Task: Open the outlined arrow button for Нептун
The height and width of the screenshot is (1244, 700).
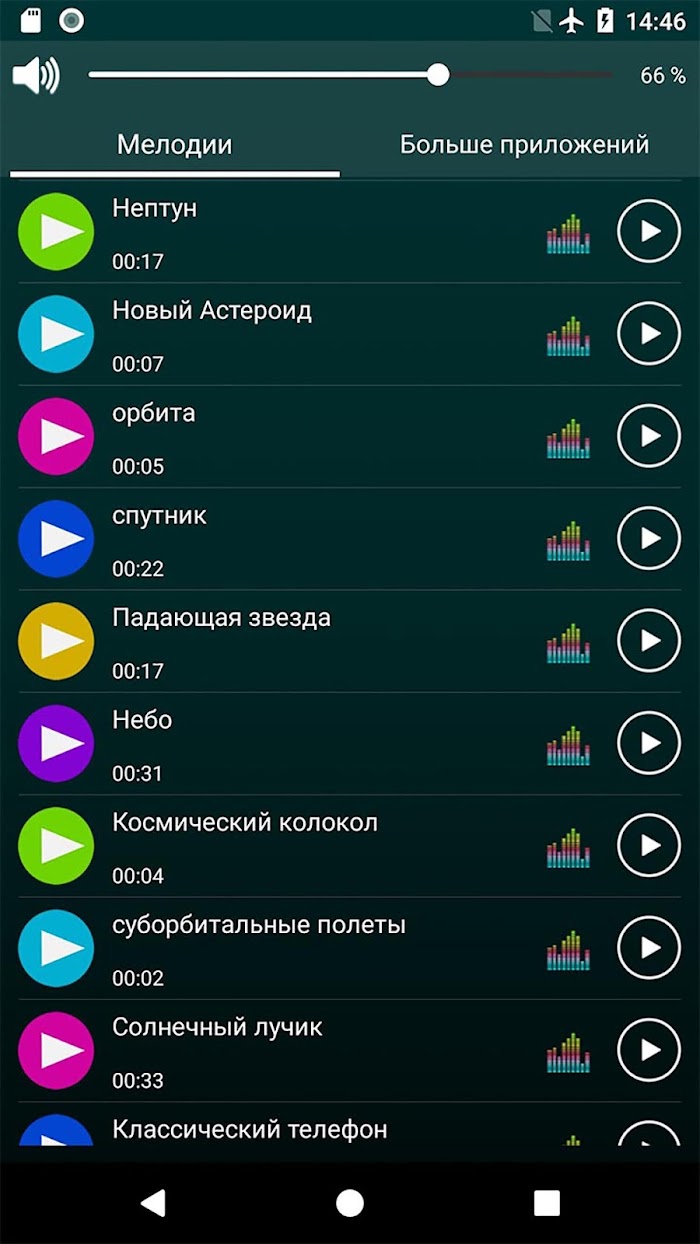Action: (x=649, y=231)
